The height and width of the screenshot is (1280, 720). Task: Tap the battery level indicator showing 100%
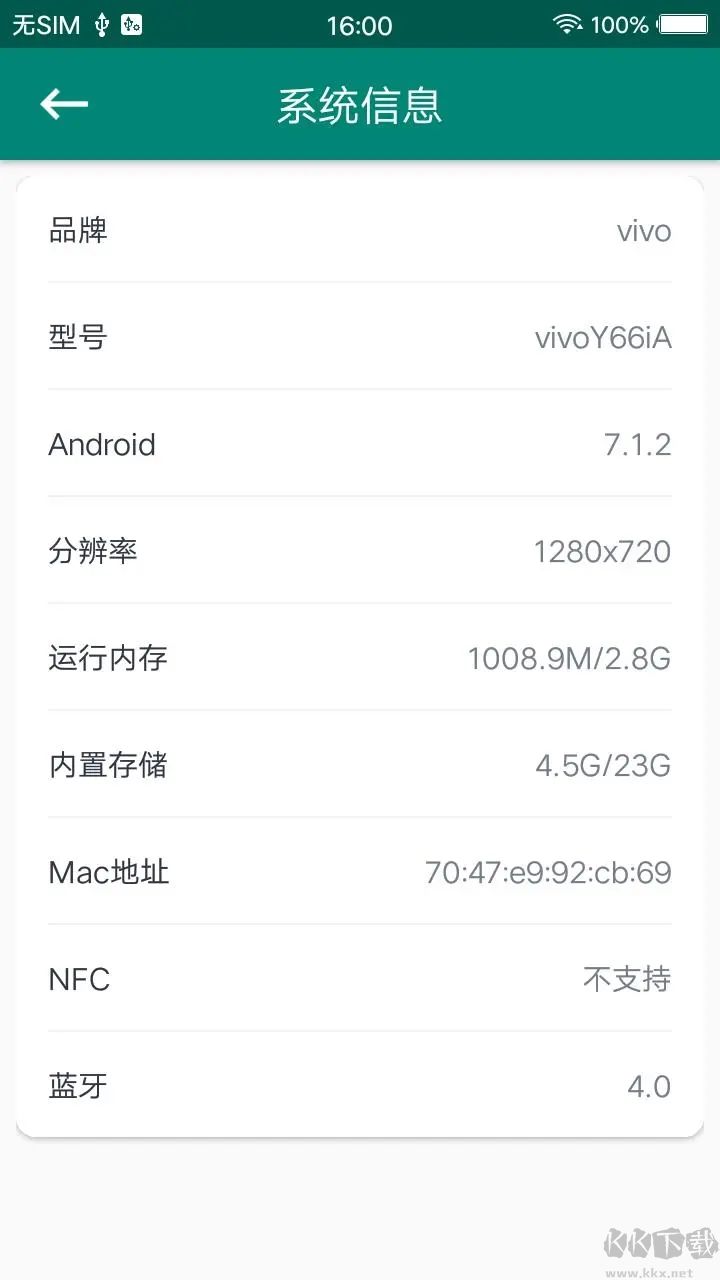coord(620,24)
